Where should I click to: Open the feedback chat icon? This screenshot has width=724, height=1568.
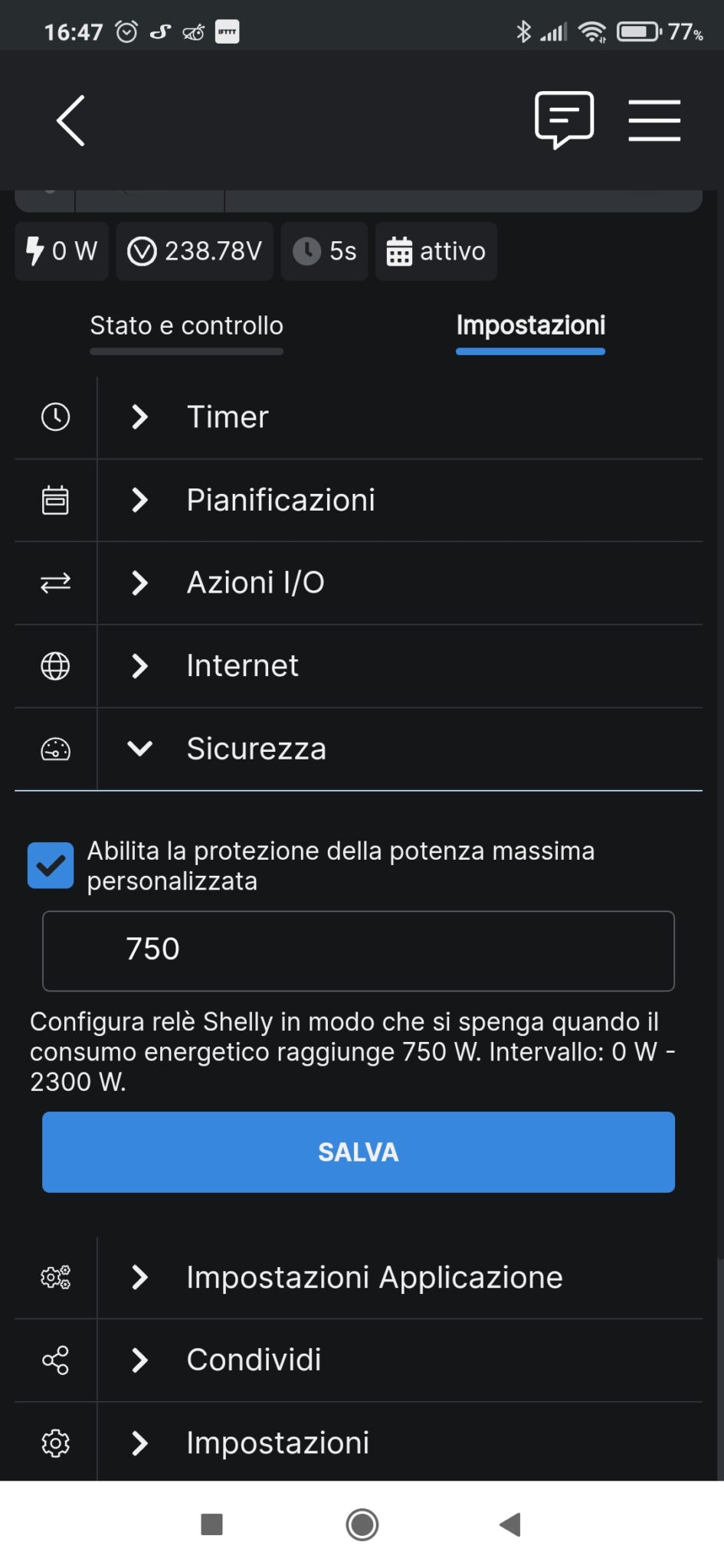(x=564, y=120)
